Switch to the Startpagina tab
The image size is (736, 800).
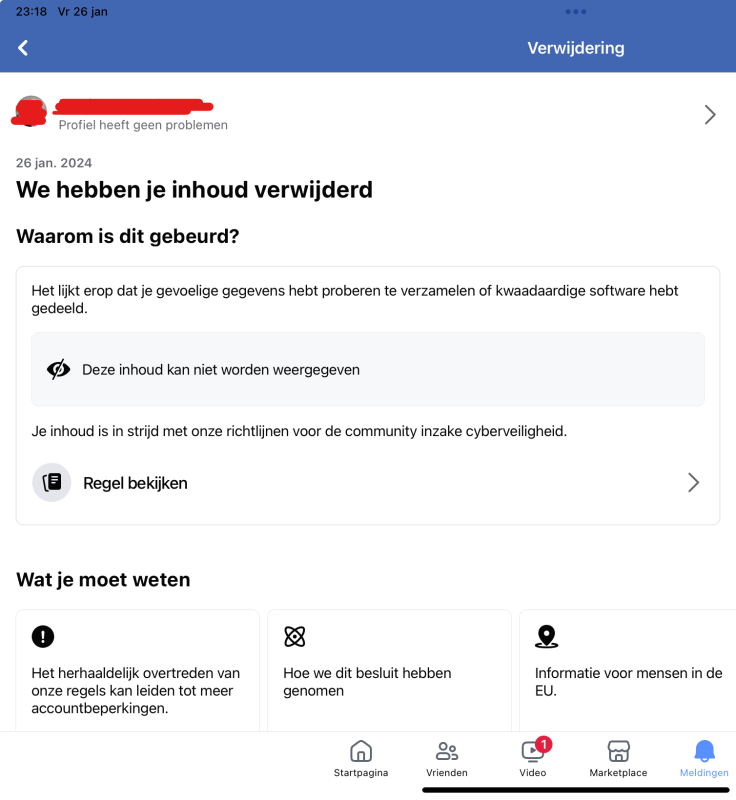[361, 758]
